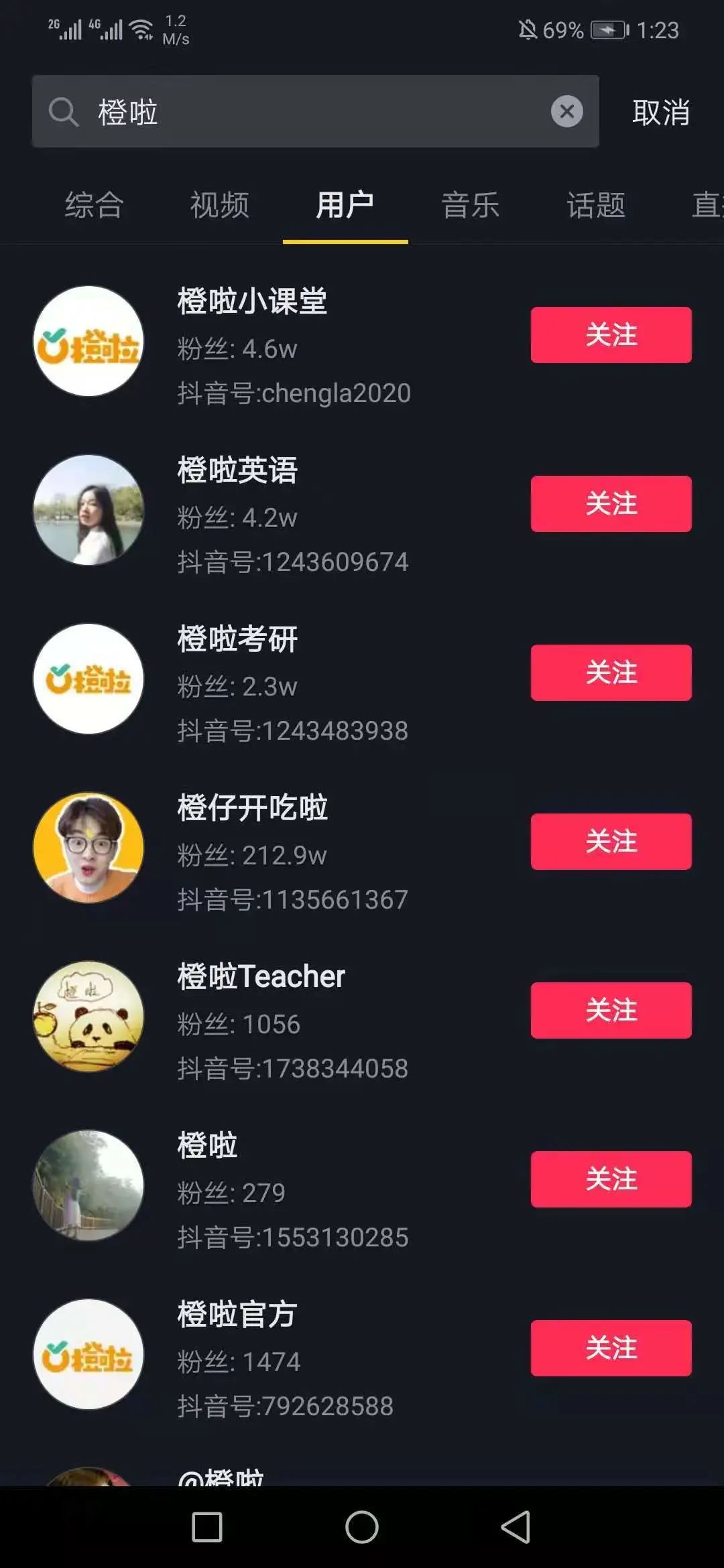
Task: Tap 取消 to cancel the search
Action: [x=660, y=113]
